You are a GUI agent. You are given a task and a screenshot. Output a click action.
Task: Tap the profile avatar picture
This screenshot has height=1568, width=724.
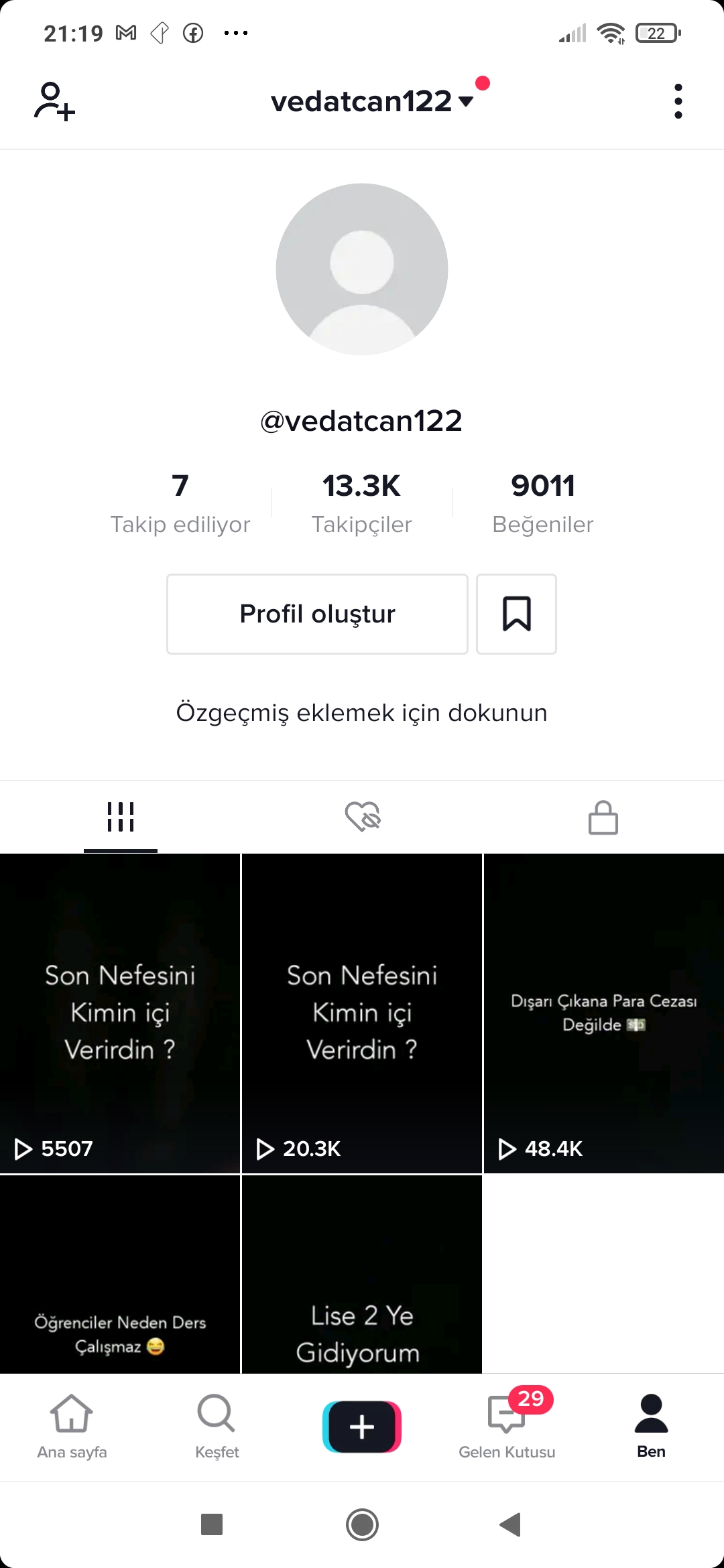click(x=362, y=269)
